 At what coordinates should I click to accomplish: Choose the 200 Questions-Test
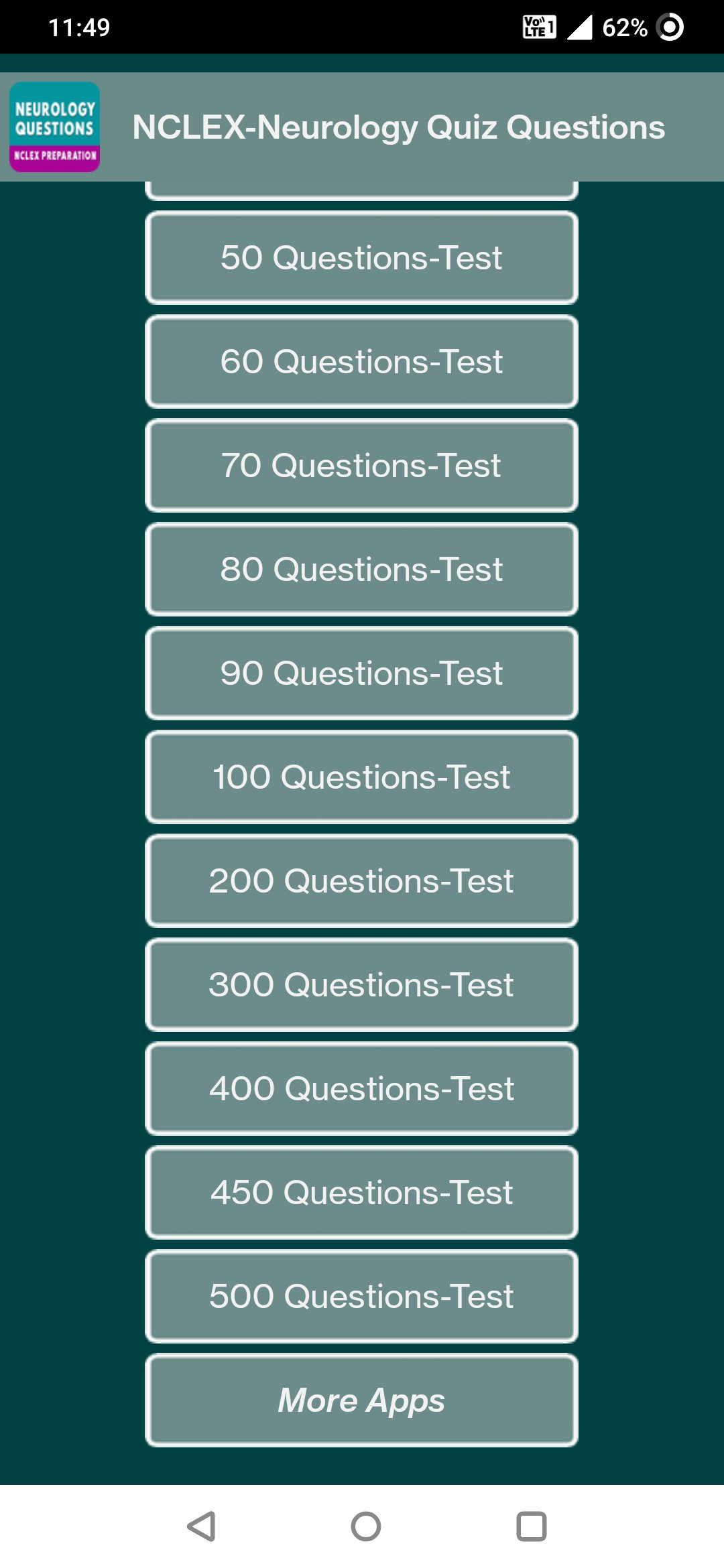(361, 881)
